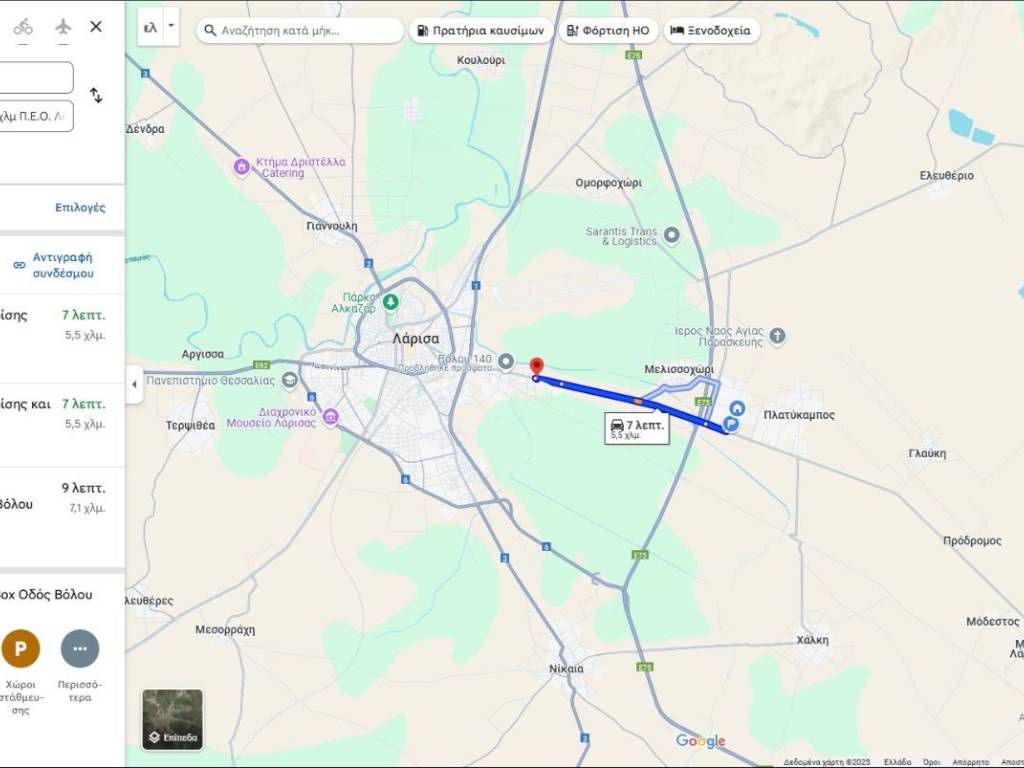Open the language selector ελ dropdown
Viewport: 1024px width, 768px height.
(158, 27)
